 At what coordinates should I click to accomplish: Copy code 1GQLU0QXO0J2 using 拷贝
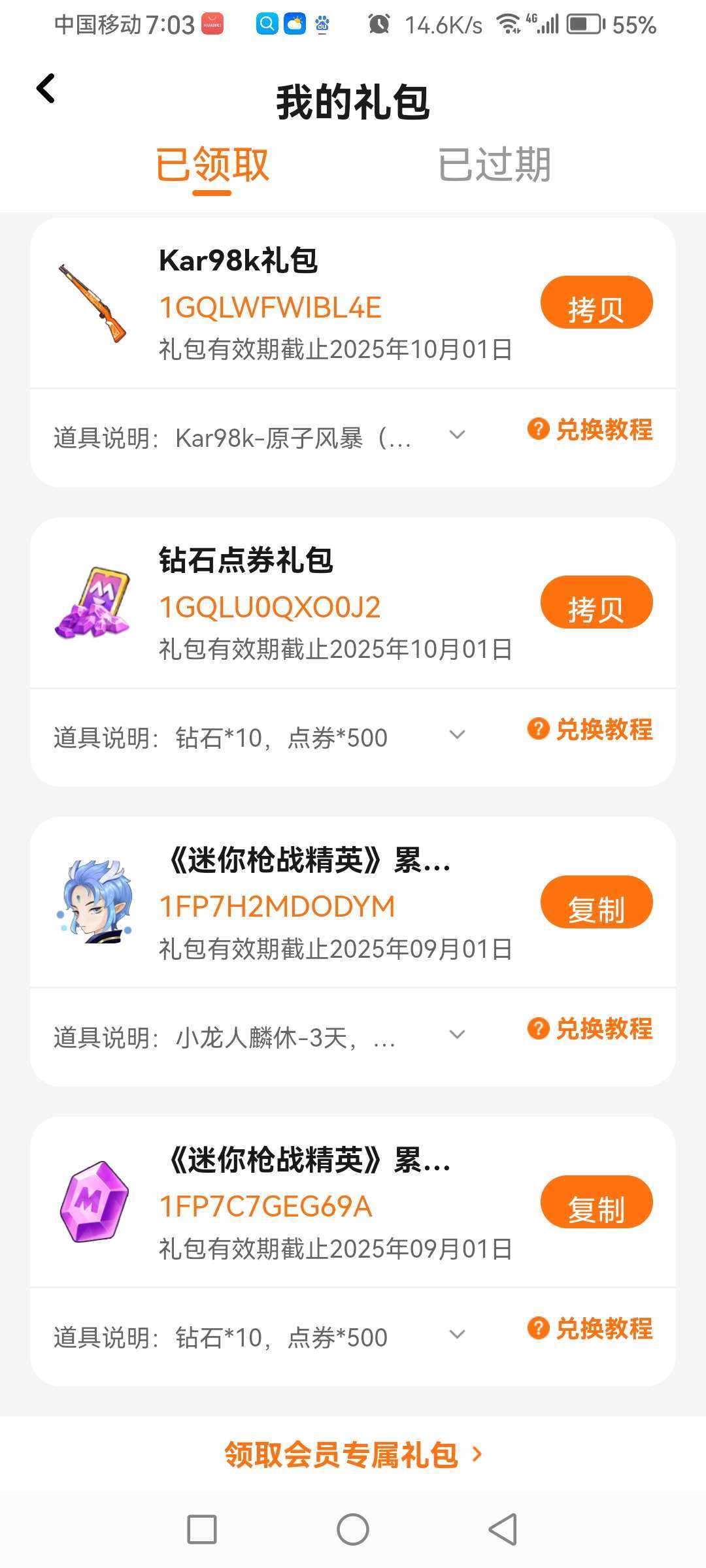596,602
